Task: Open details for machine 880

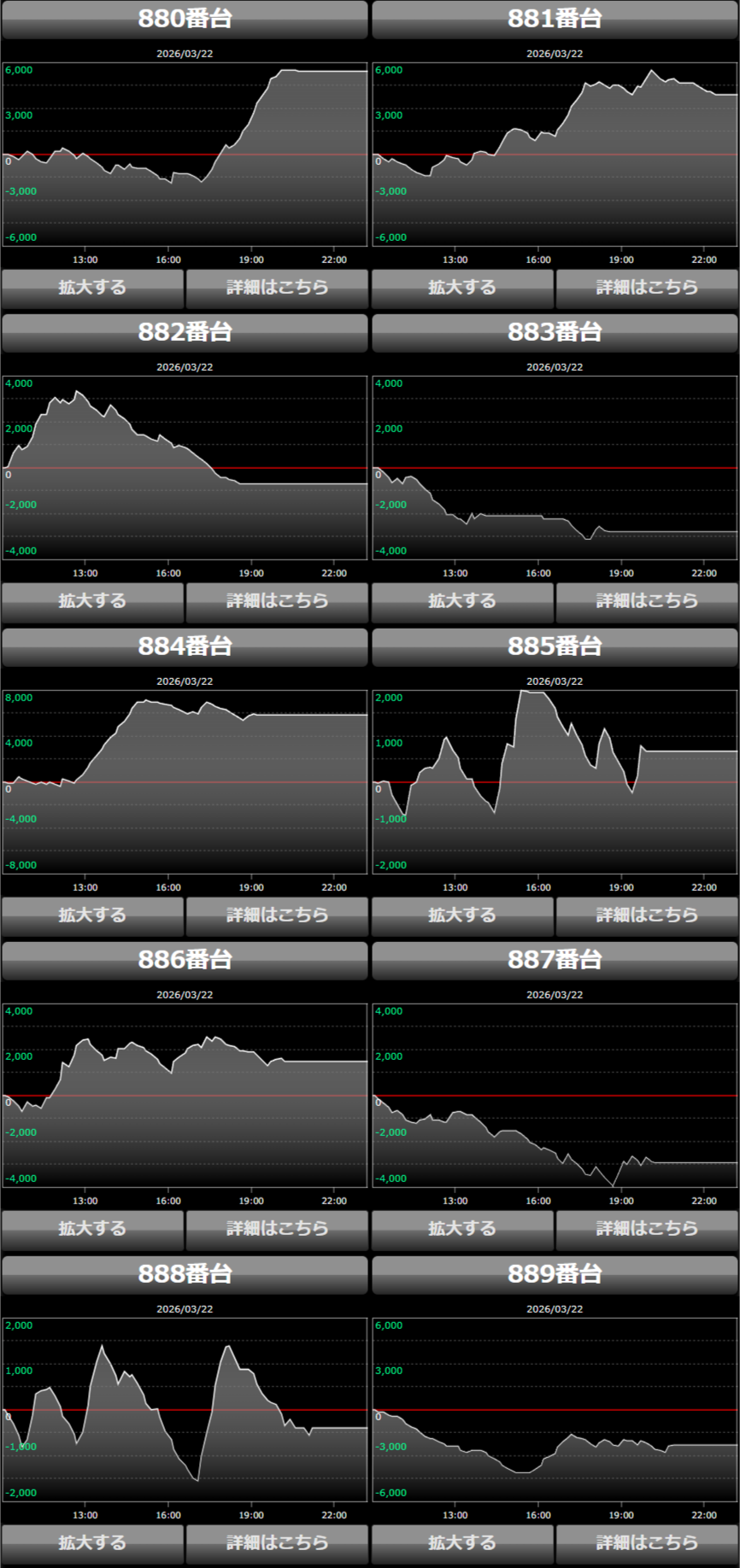Action: [x=277, y=288]
